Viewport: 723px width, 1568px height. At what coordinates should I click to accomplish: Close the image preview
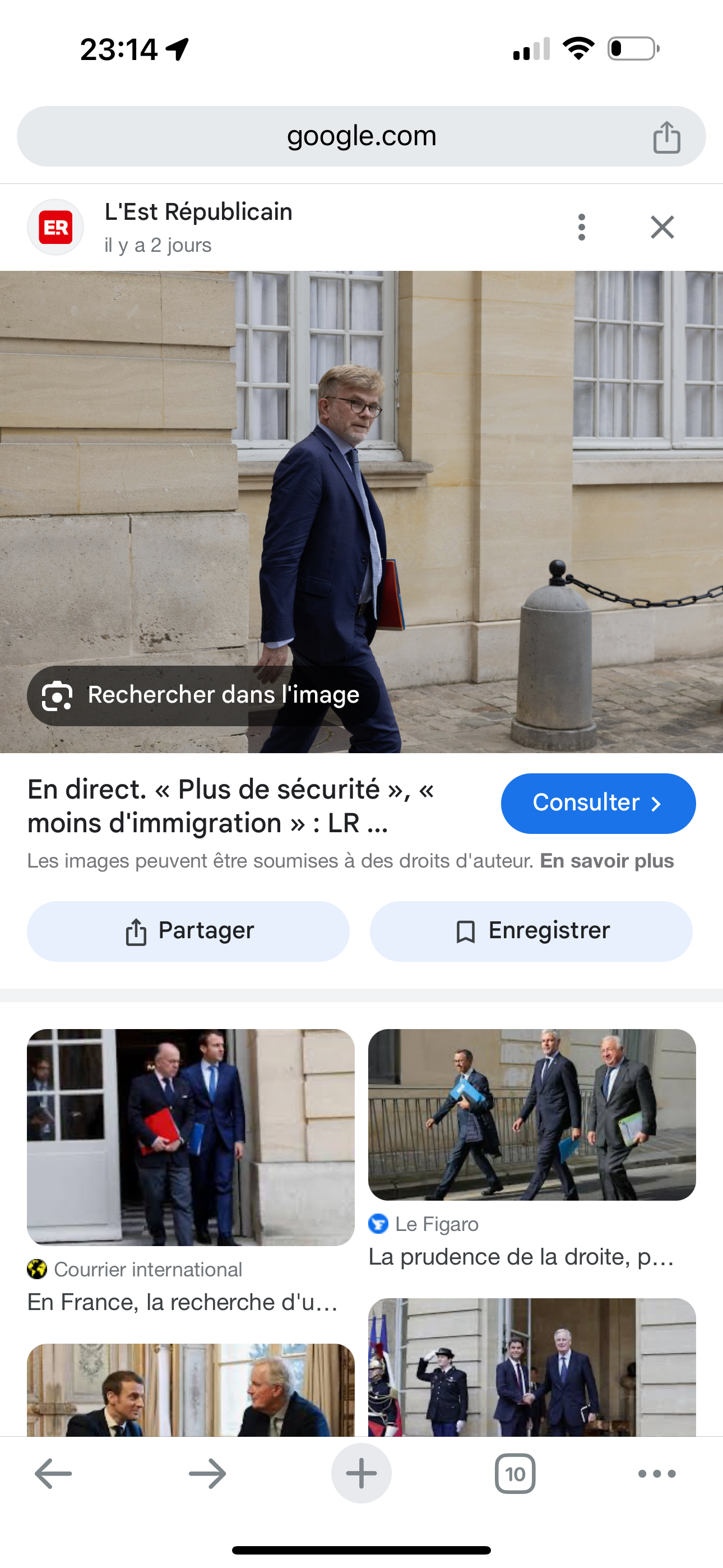tap(662, 227)
